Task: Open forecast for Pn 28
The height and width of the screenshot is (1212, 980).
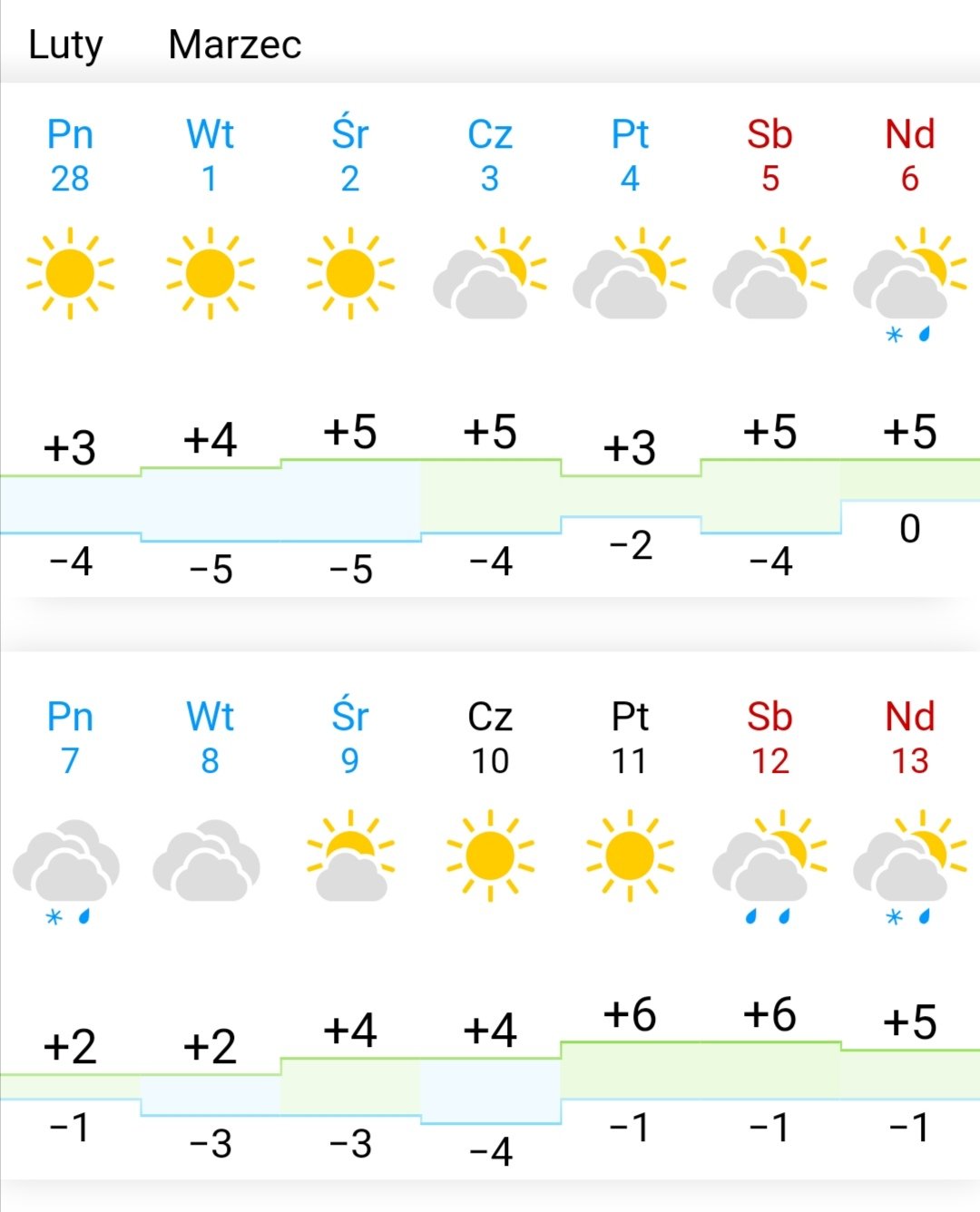Action: pyautogui.click(x=70, y=155)
